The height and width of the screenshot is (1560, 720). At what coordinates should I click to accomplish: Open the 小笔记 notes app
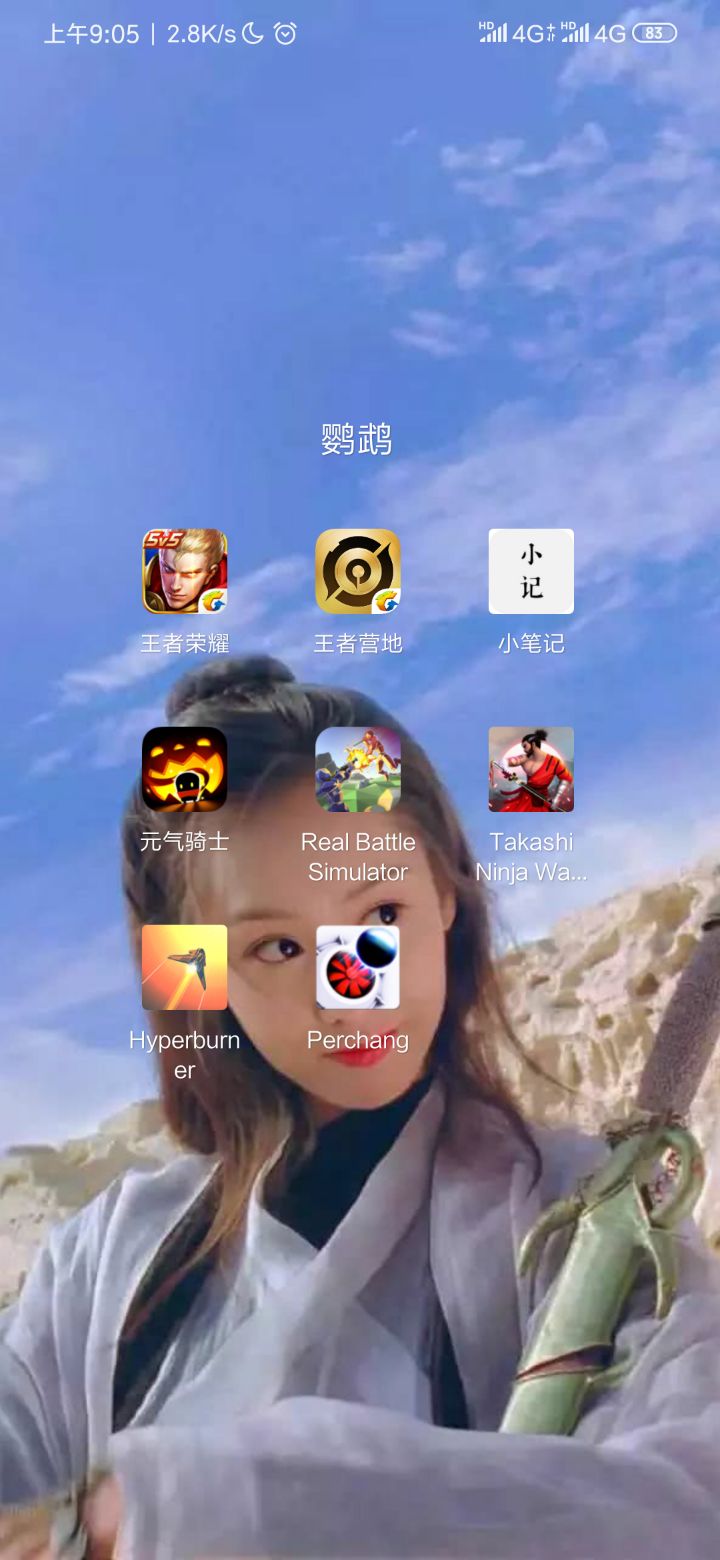pyautogui.click(x=531, y=571)
